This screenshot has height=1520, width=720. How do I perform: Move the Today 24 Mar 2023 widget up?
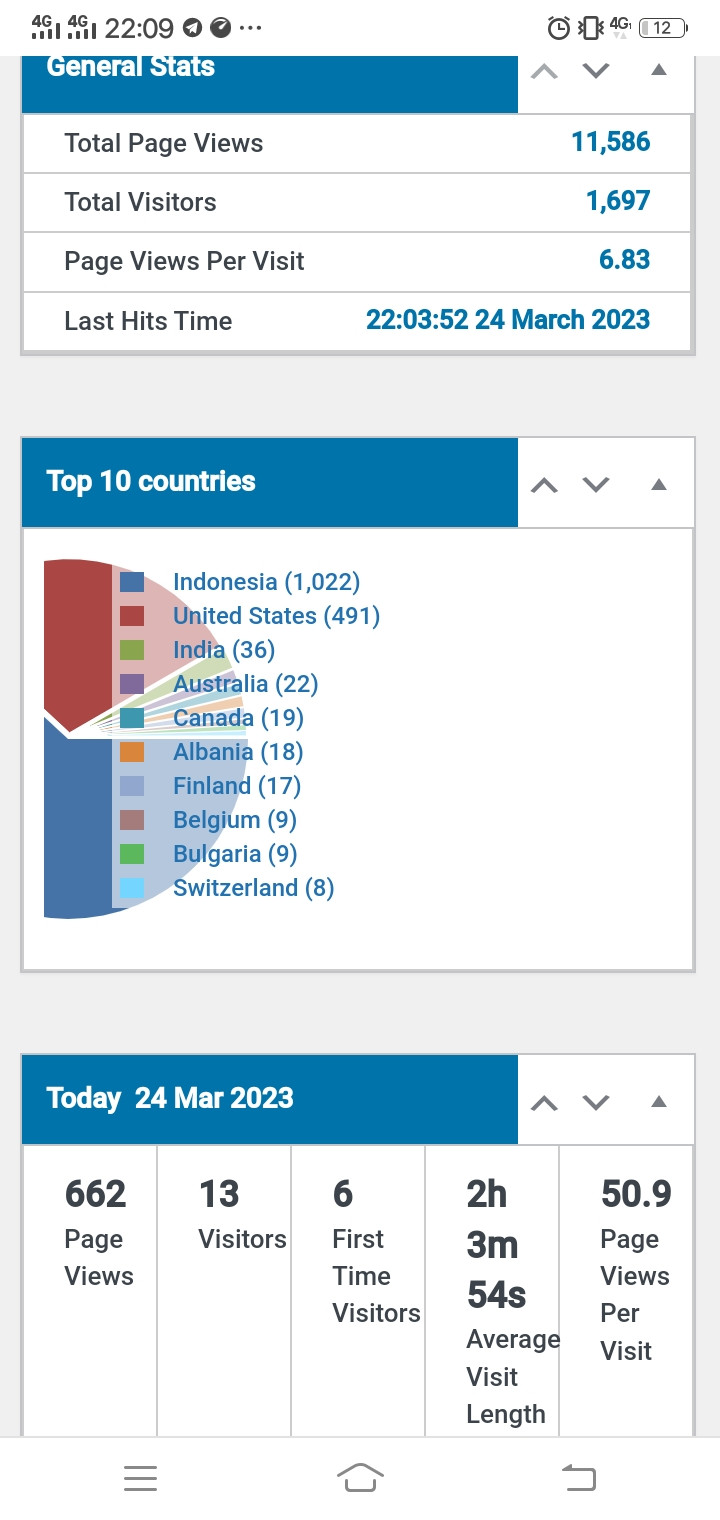click(544, 1103)
